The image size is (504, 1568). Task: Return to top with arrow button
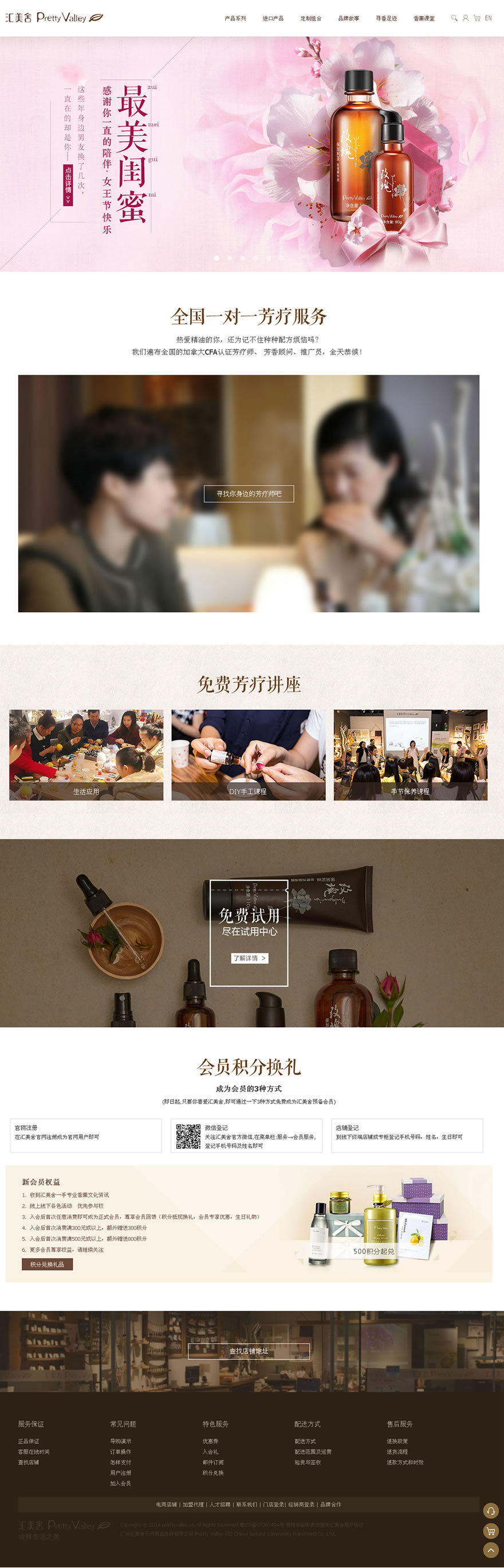point(491,1550)
